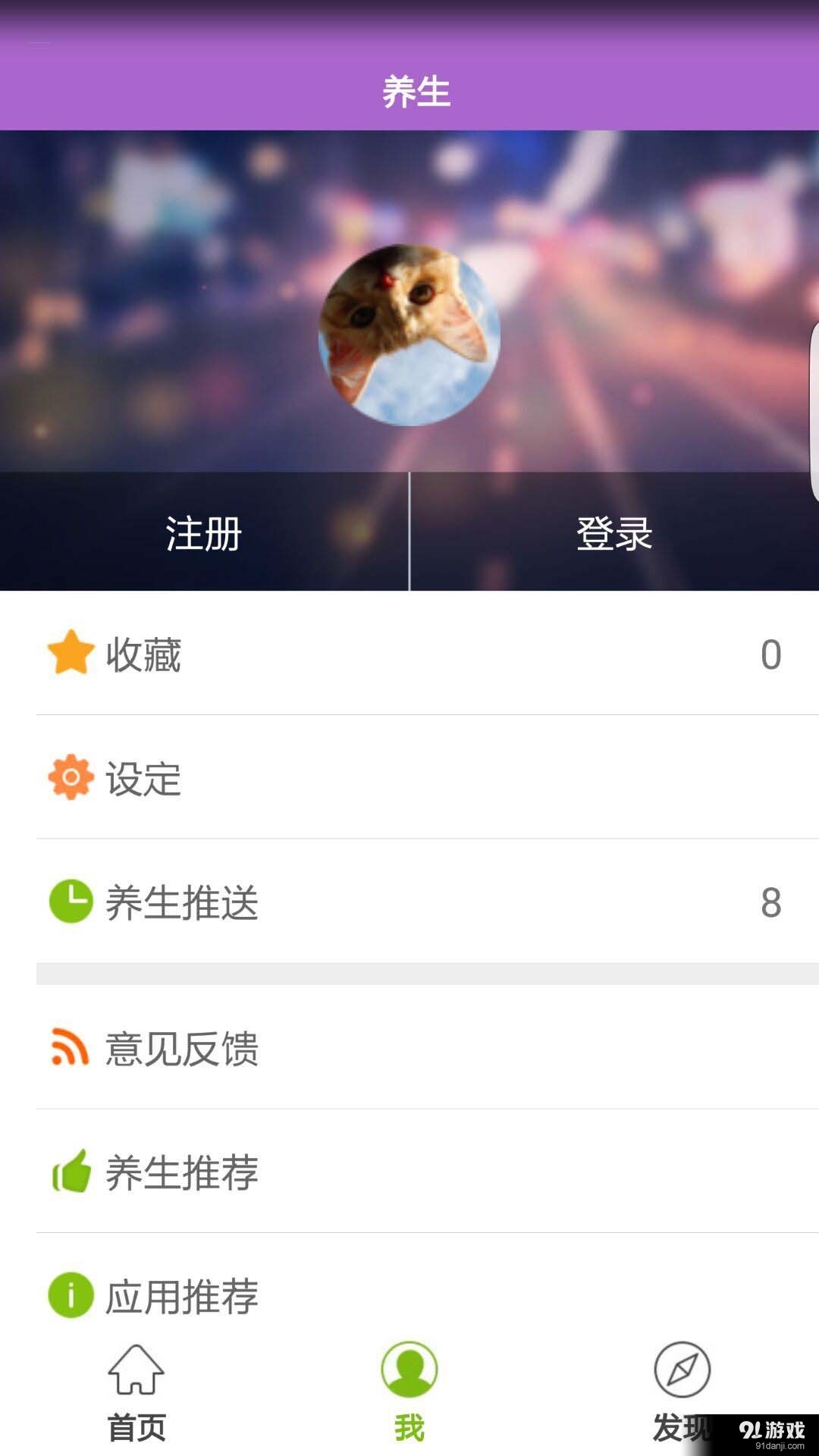Open 养生推送 push notifications item
Image resolution: width=819 pixels, height=1456 pixels.
pos(182,902)
